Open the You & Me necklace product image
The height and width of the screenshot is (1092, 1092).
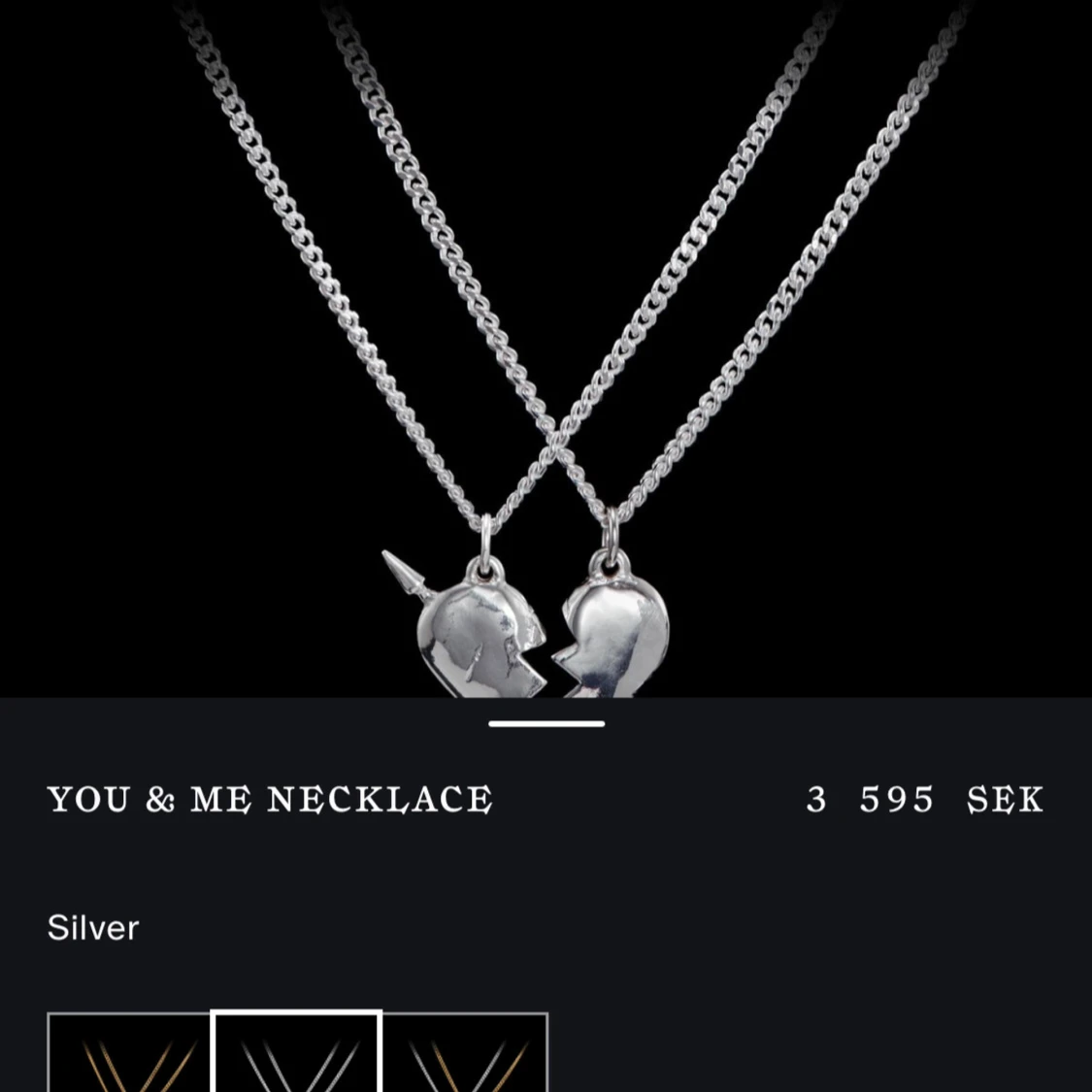click(x=546, y=349)
